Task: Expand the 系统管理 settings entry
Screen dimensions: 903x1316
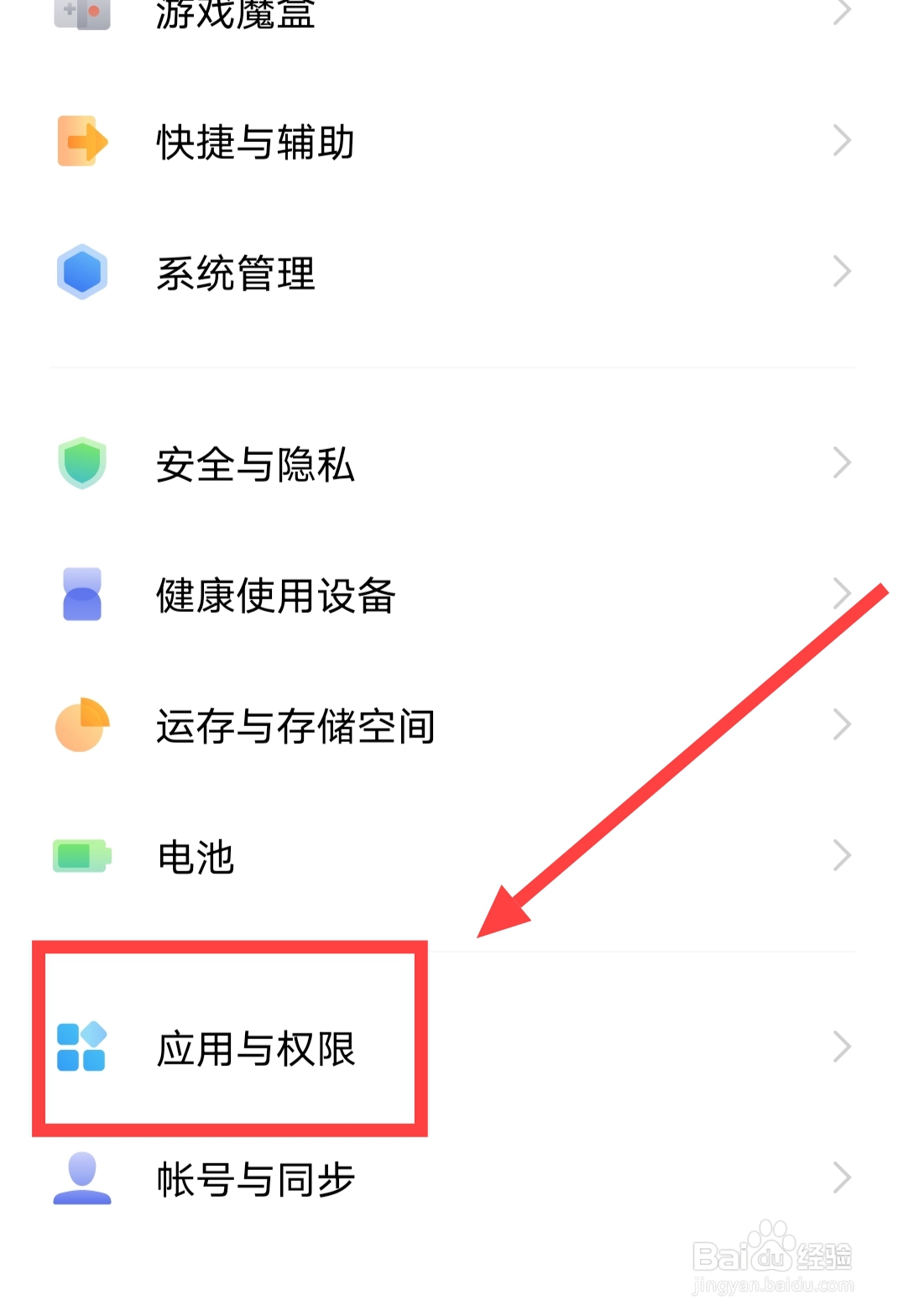Action: (842, 270)
